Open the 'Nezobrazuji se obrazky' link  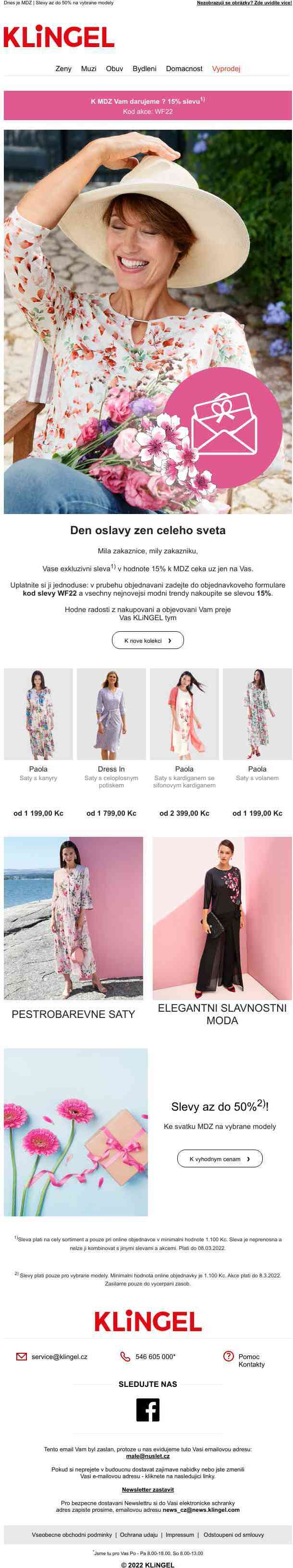(x=244, y=3)
